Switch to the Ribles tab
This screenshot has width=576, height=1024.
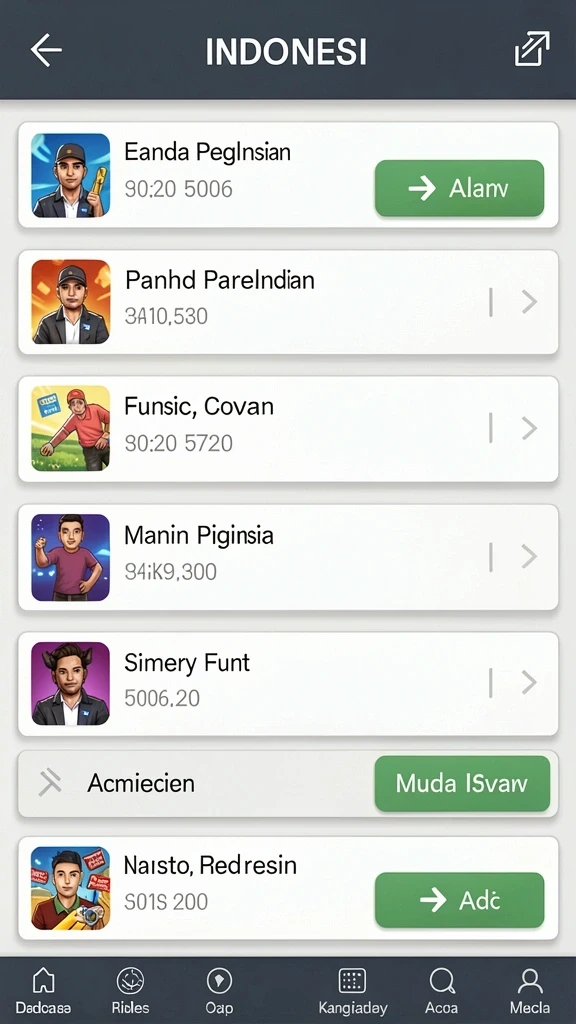[x=130, y=991]
